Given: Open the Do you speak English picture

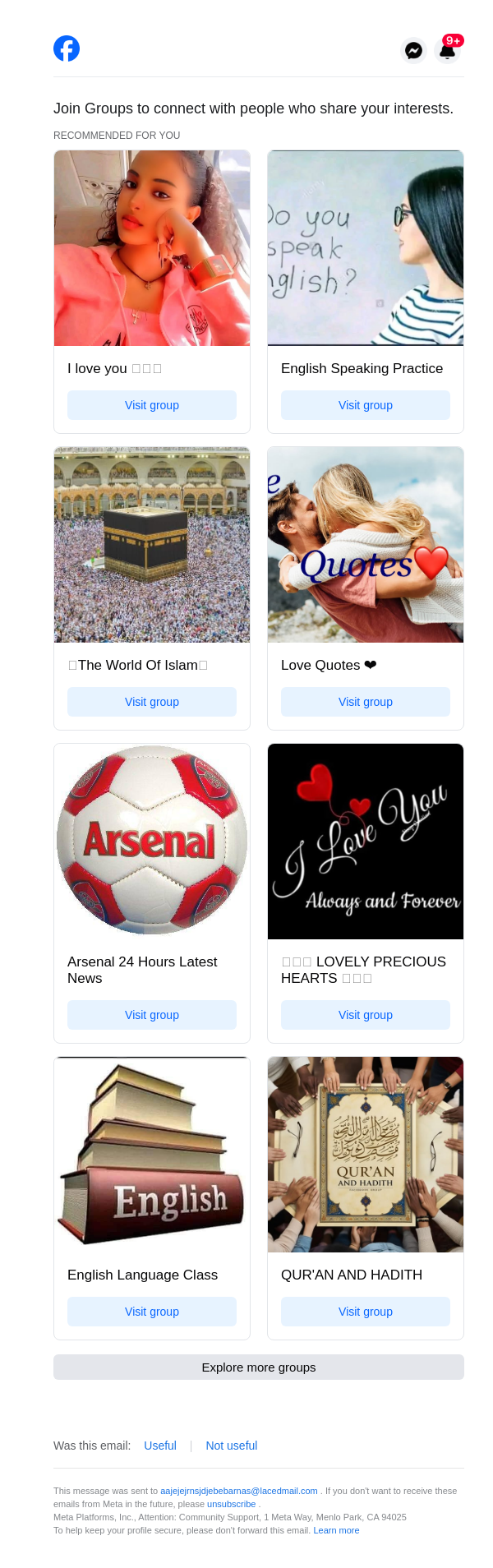Looking at the screenshot, I should tap(366, 247).
